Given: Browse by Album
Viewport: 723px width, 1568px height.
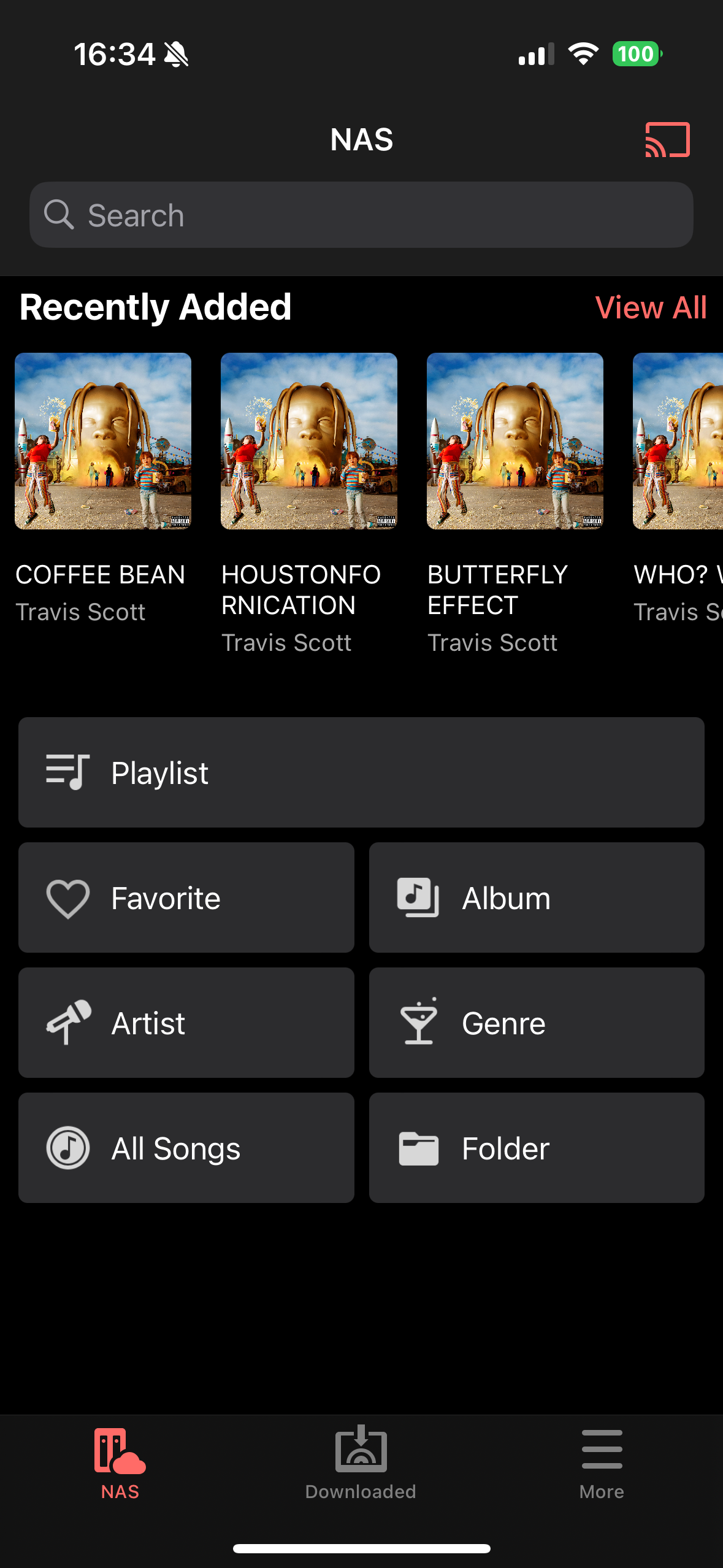Looking at the screenshot, I should [537, 897].
